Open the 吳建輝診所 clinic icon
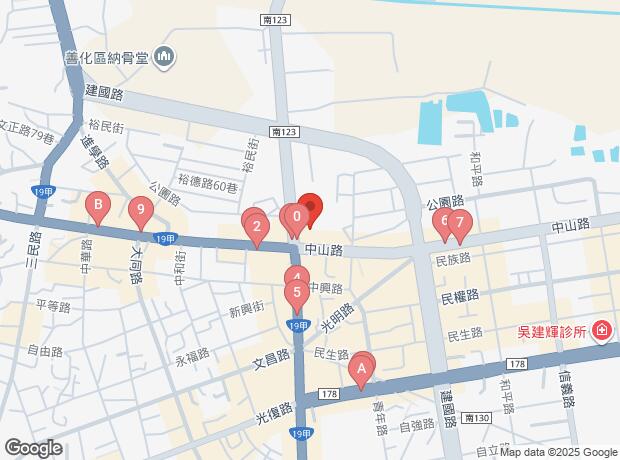 (x=602, y=331)
